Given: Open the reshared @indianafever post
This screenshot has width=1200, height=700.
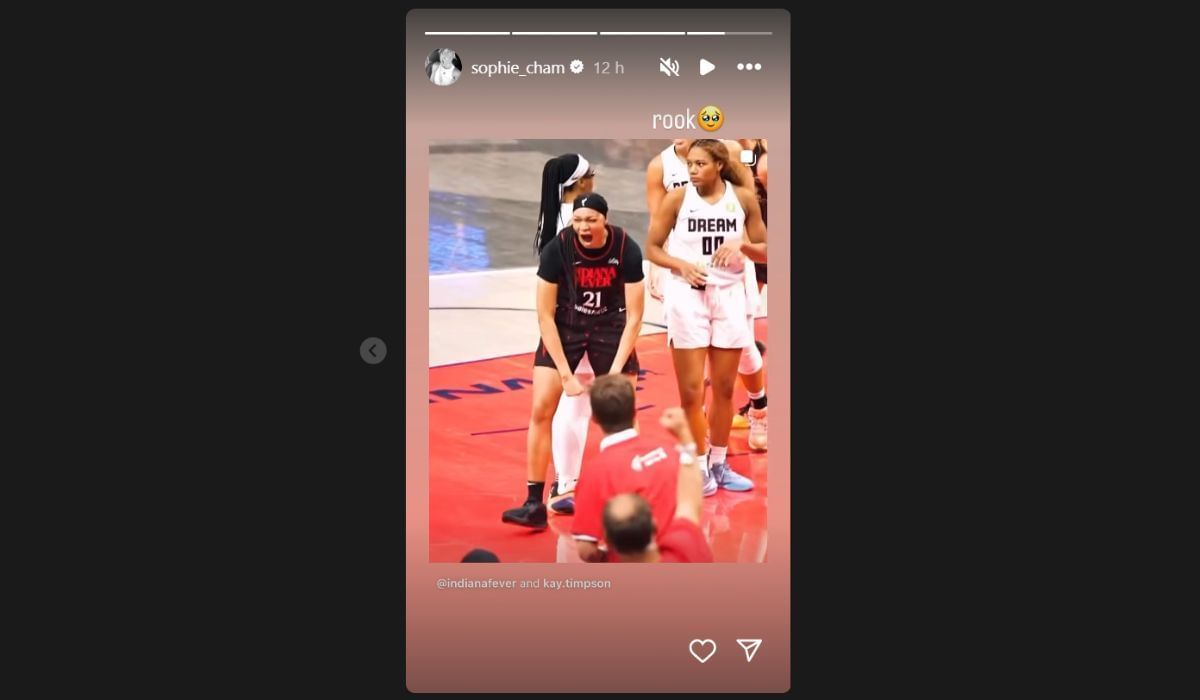Looking at the screenshot, I should (x=598, y=350).
